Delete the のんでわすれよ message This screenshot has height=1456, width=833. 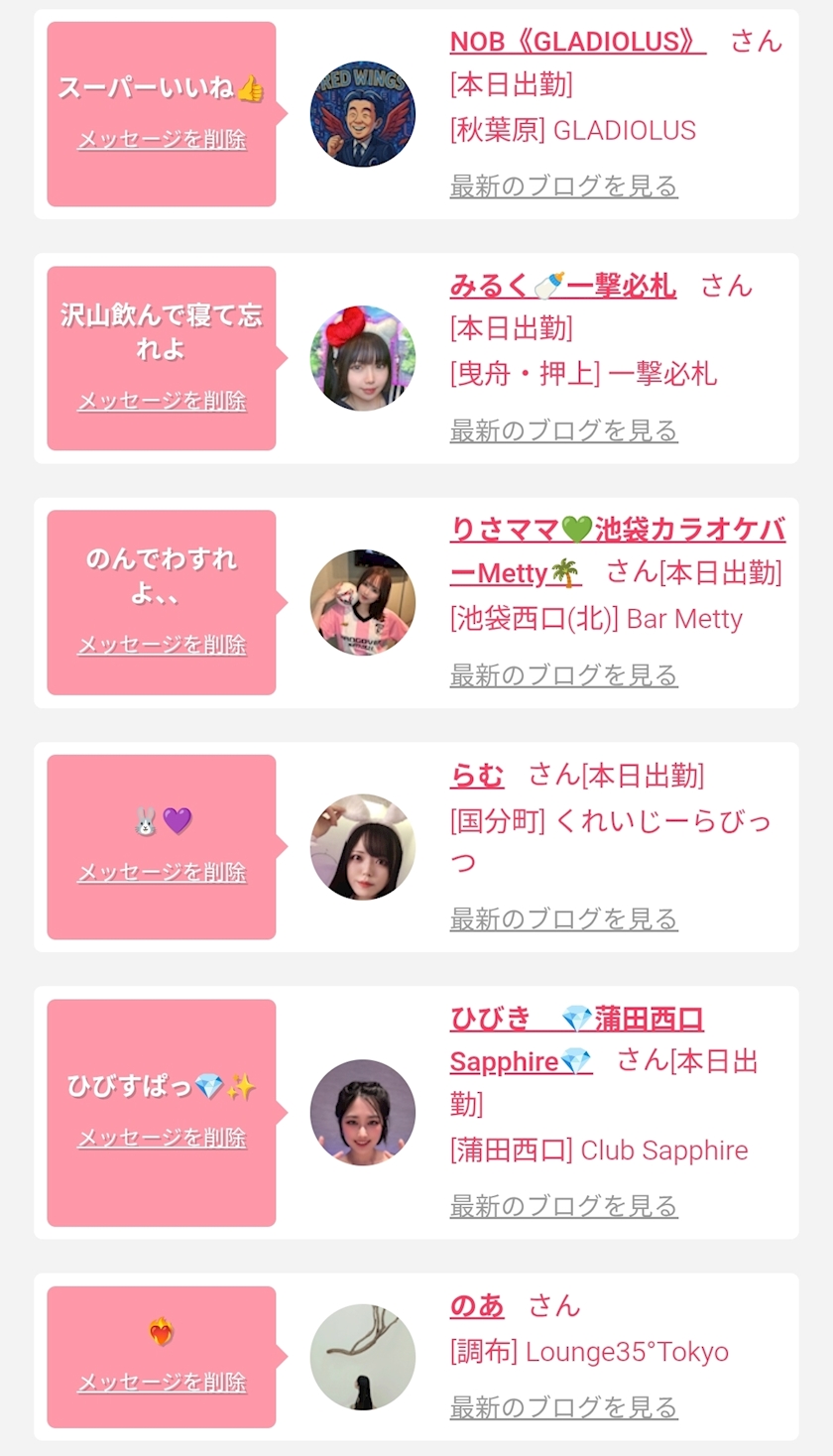coord(162,645)
